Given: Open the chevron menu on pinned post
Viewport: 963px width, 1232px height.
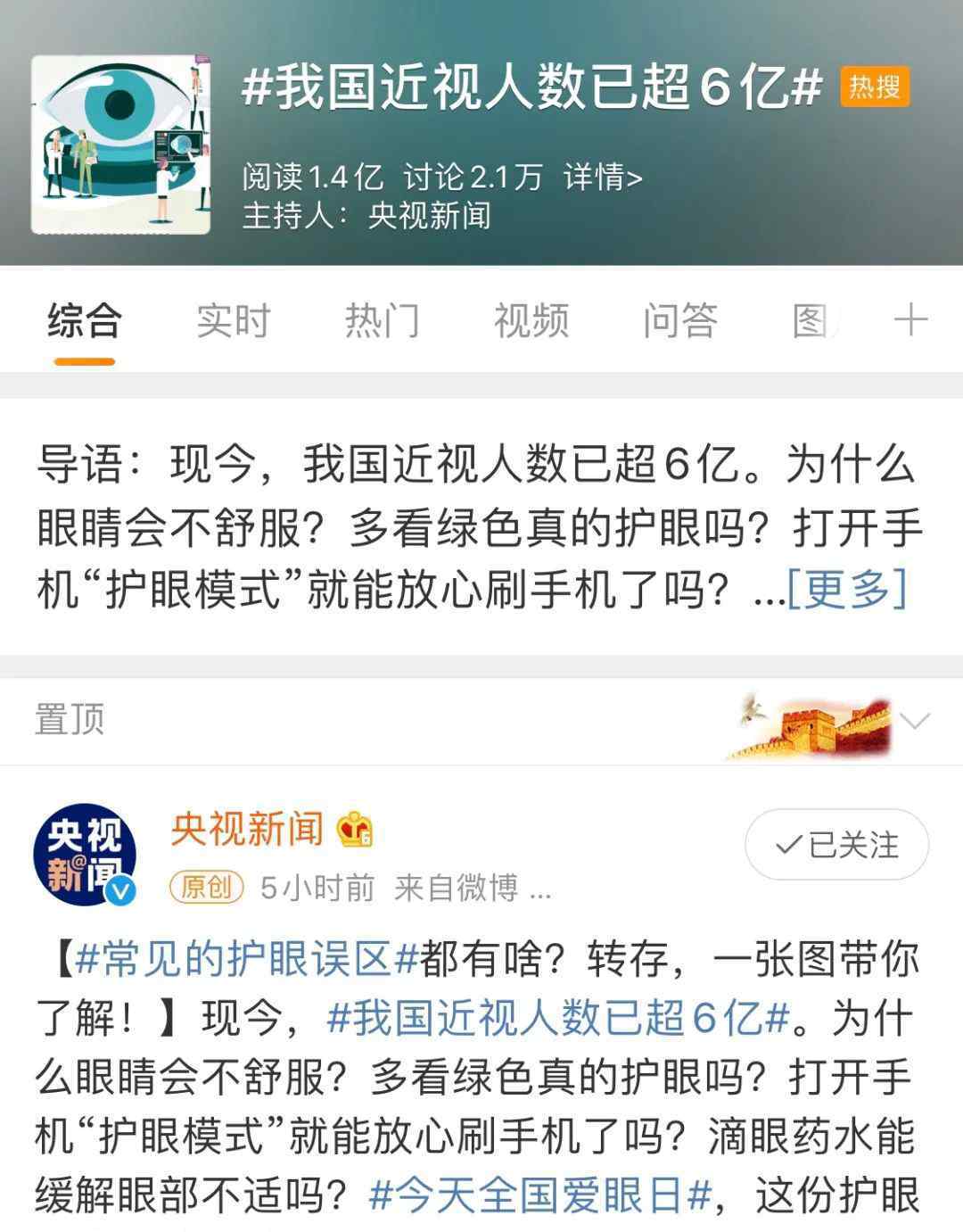Looking at the screenshot, I should [916, 720].
